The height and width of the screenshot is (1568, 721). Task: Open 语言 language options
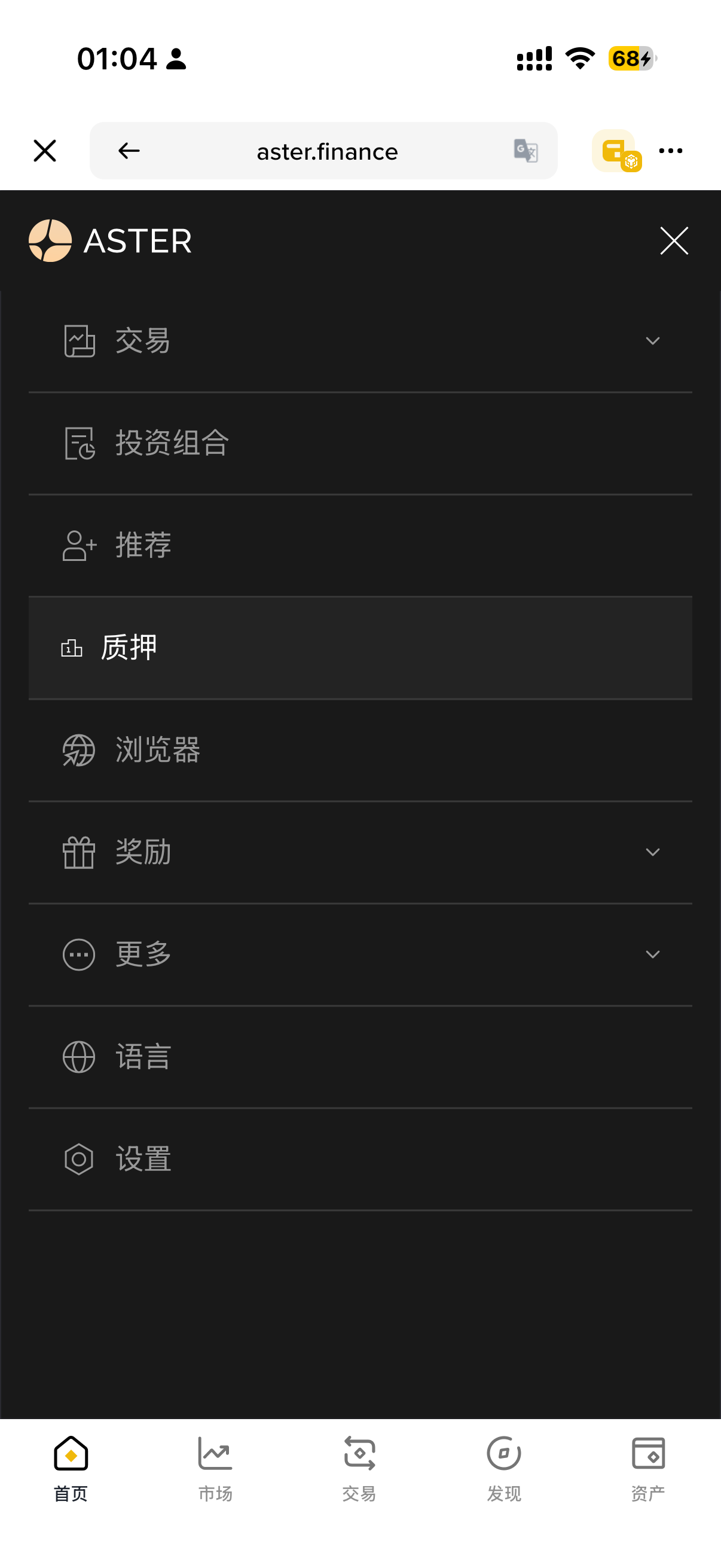tap(360, 1057)
